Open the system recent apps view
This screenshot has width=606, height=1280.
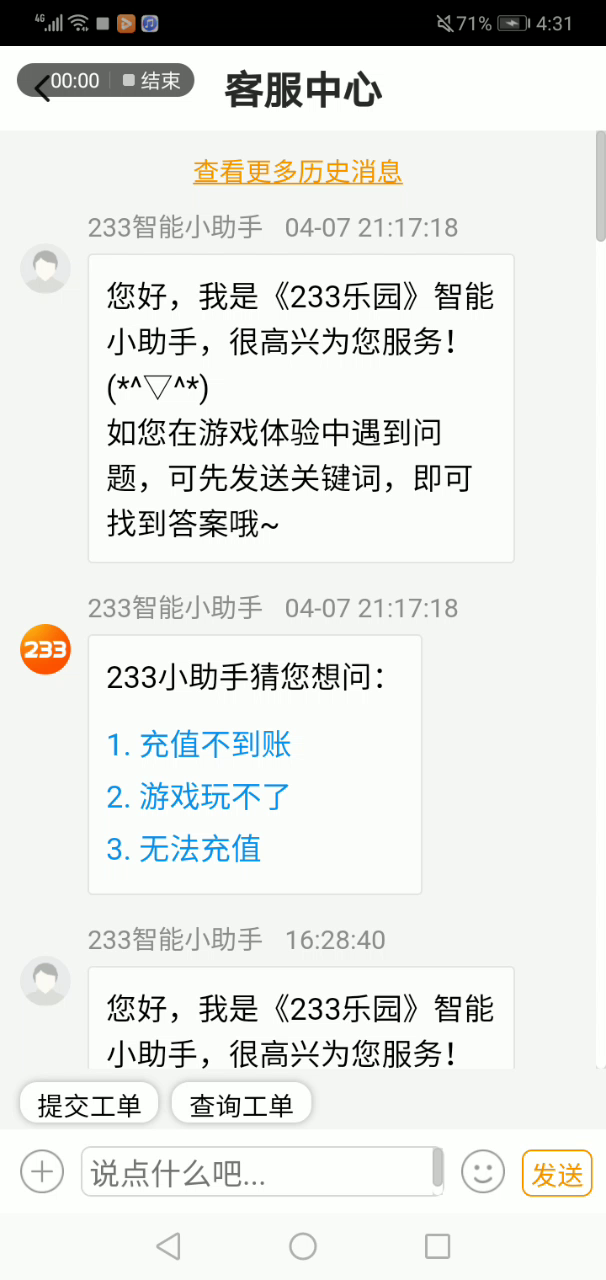click(x=437, y=1246)
